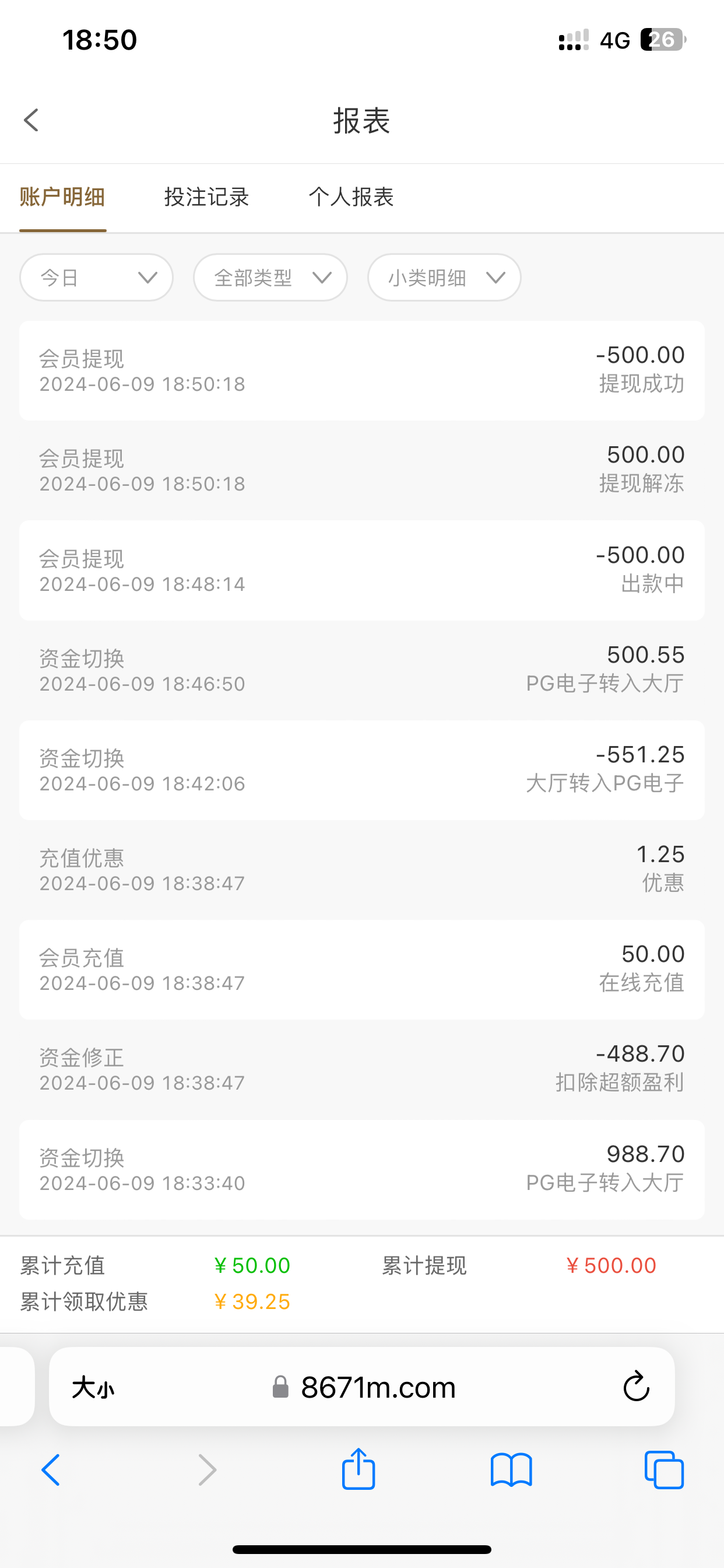Expand the 今日 date dropdown
This screenshot has height=1568, width=724.
[x=96, y=278]
